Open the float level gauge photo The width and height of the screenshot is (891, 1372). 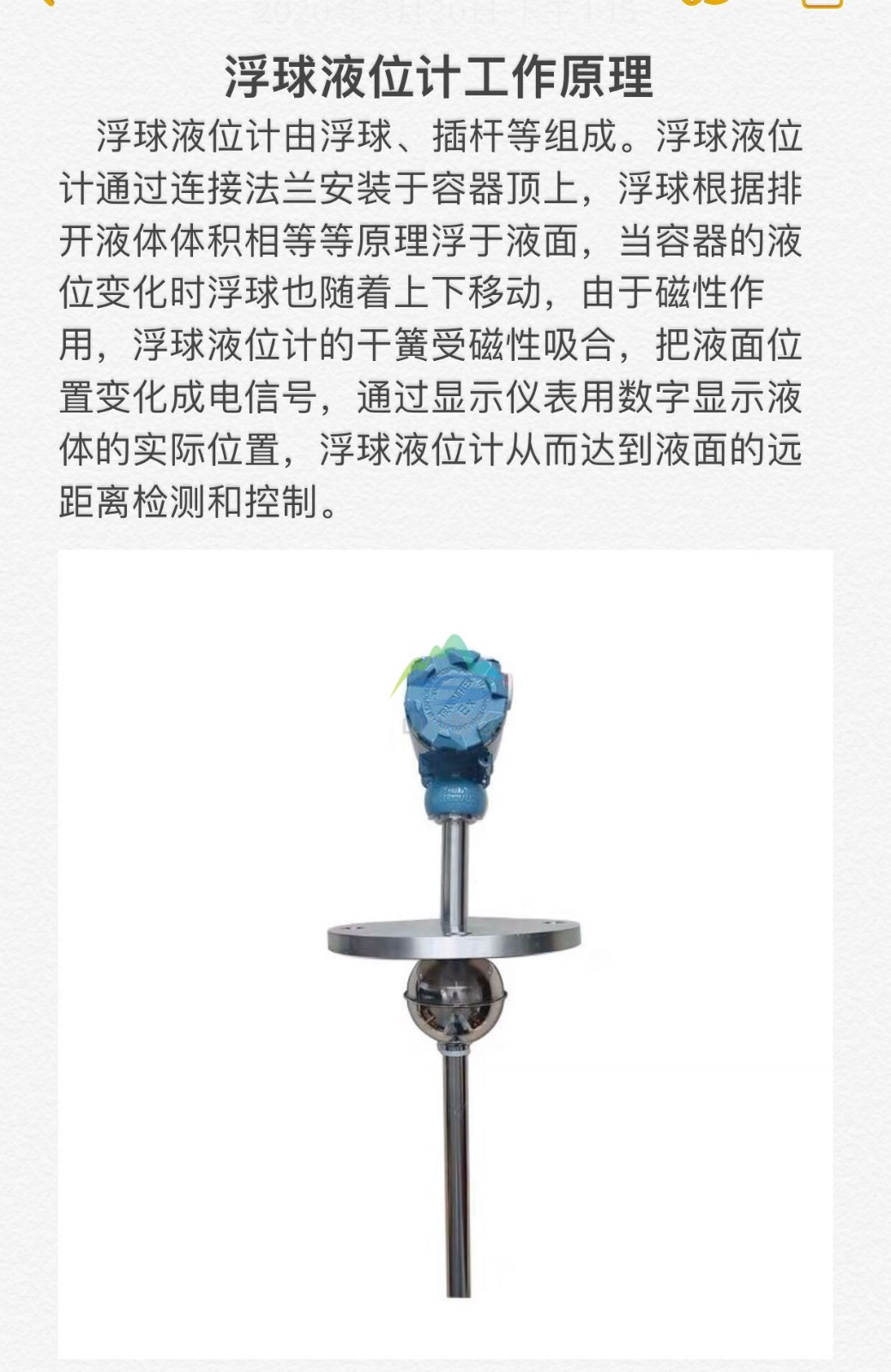coord(446,952)
